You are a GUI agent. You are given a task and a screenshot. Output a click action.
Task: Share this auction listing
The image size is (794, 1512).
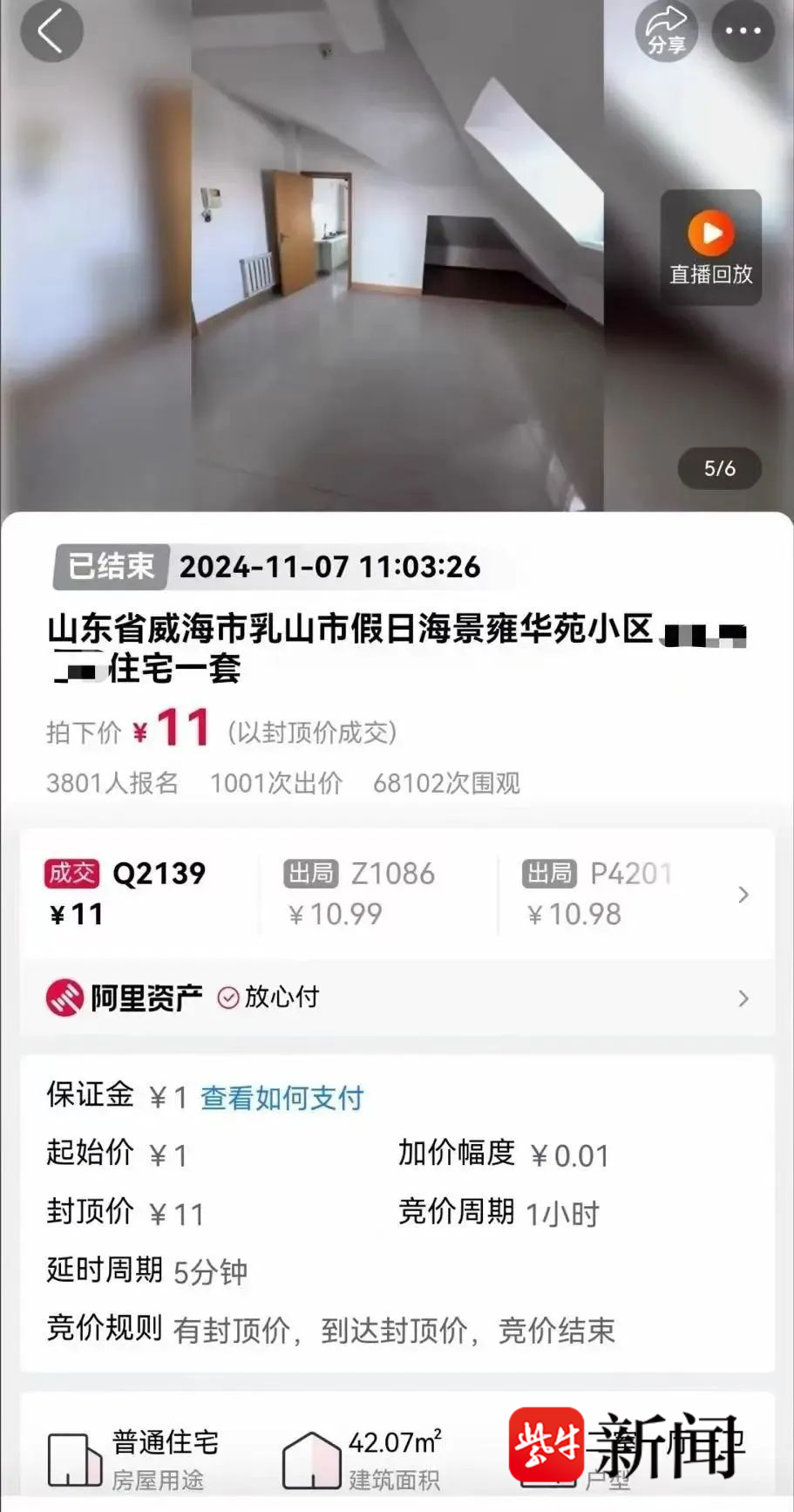[666, 31]
